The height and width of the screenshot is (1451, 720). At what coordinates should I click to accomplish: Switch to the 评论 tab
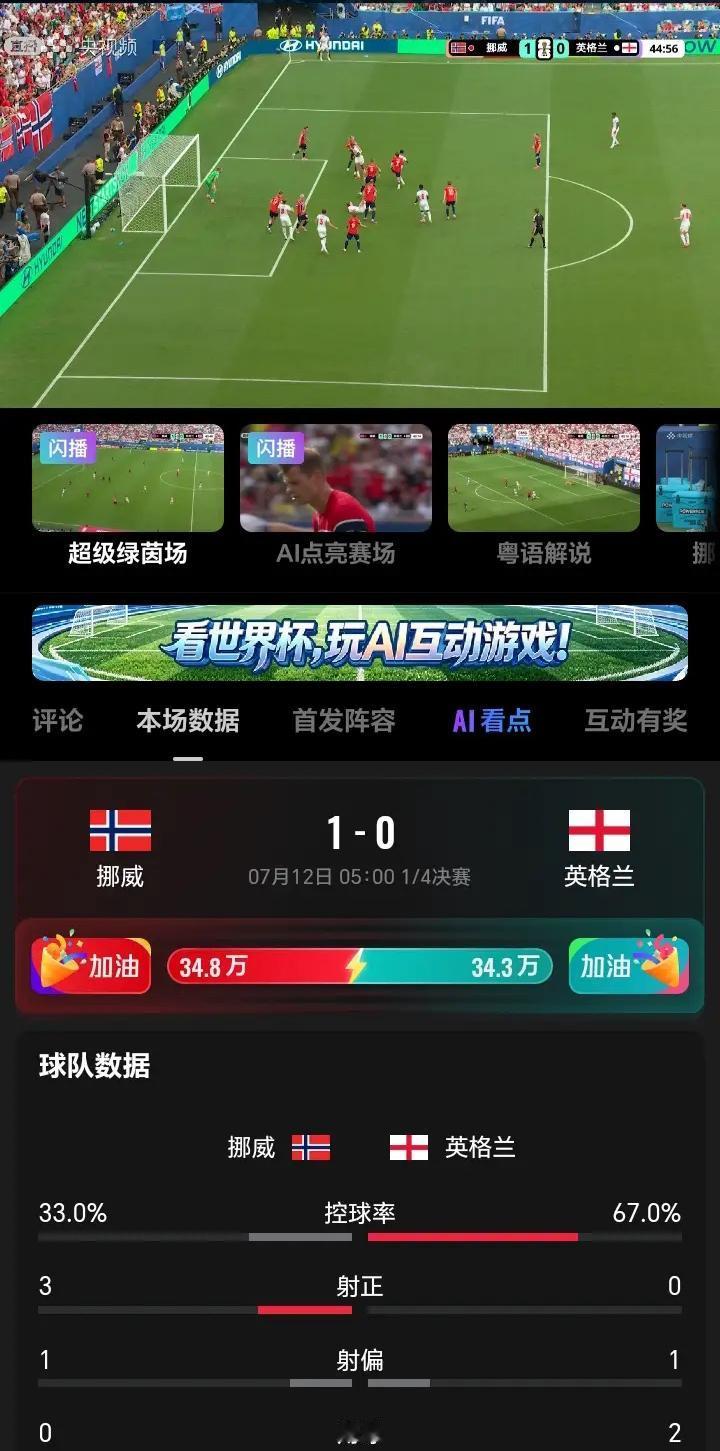point(58,721)
